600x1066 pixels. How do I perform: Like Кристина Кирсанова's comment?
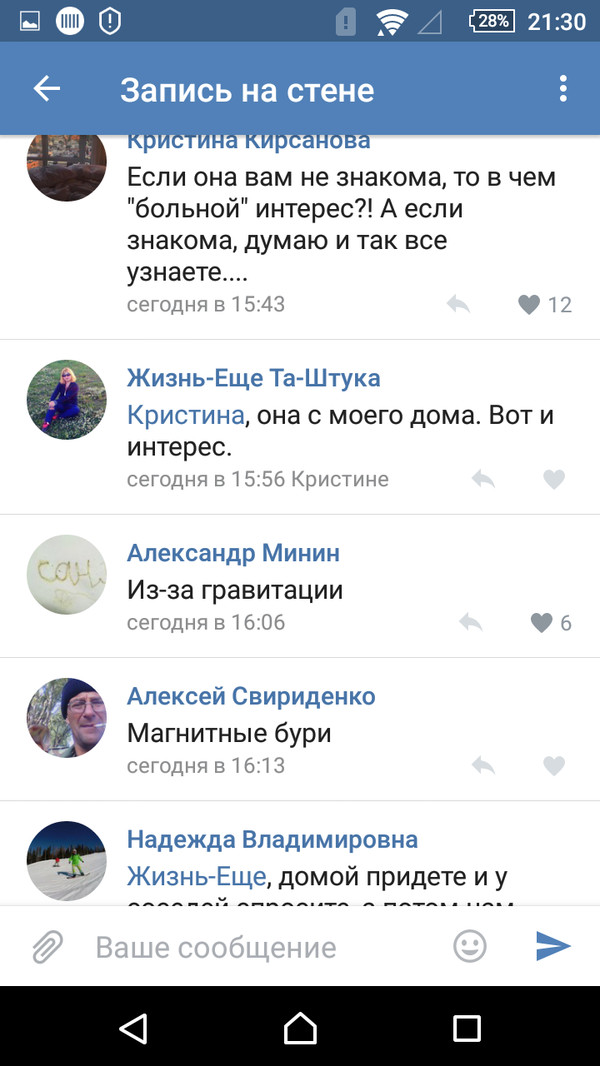(x=530, y=305)
